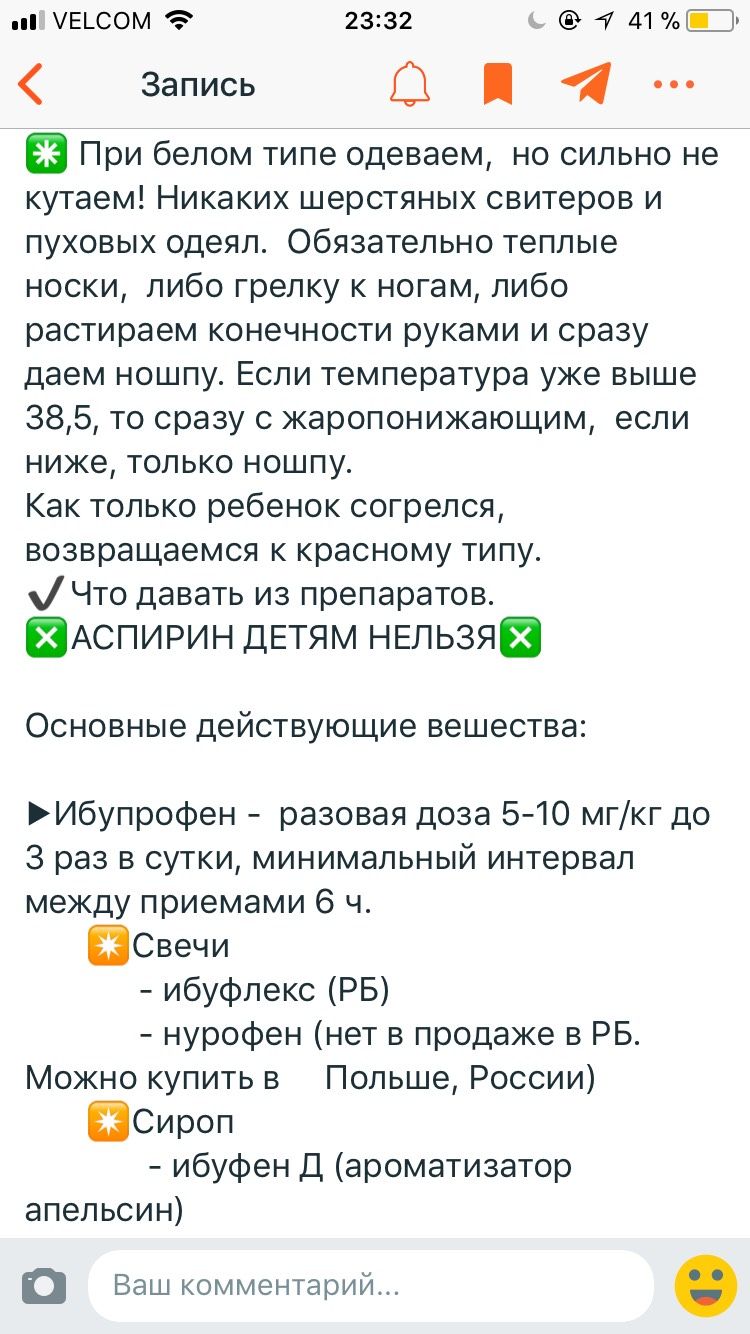Bookmark this post

coord(497,84)
